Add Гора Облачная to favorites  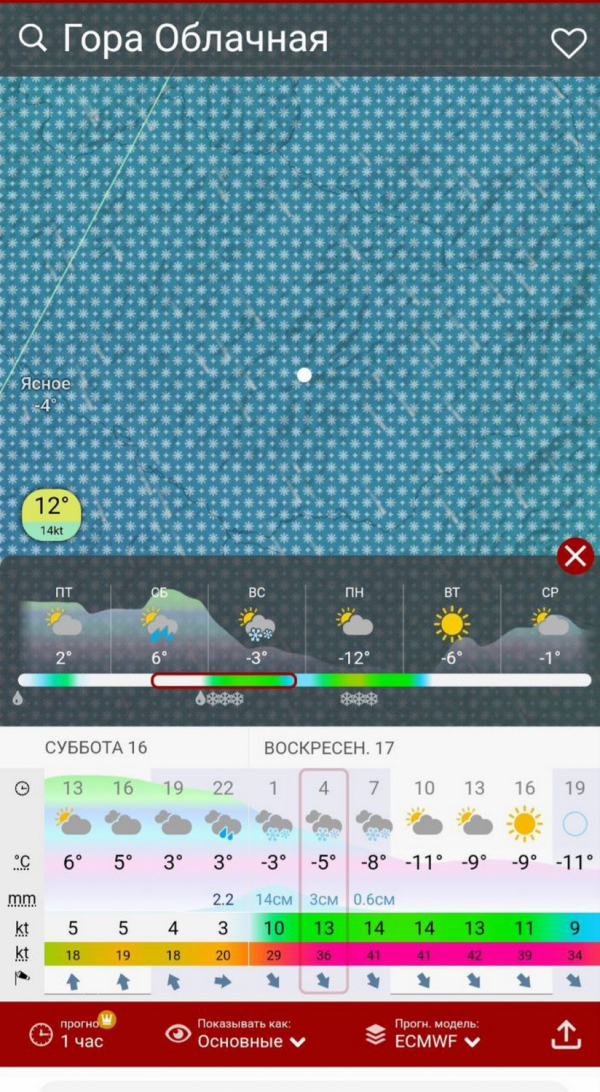(x=568, y=42)
